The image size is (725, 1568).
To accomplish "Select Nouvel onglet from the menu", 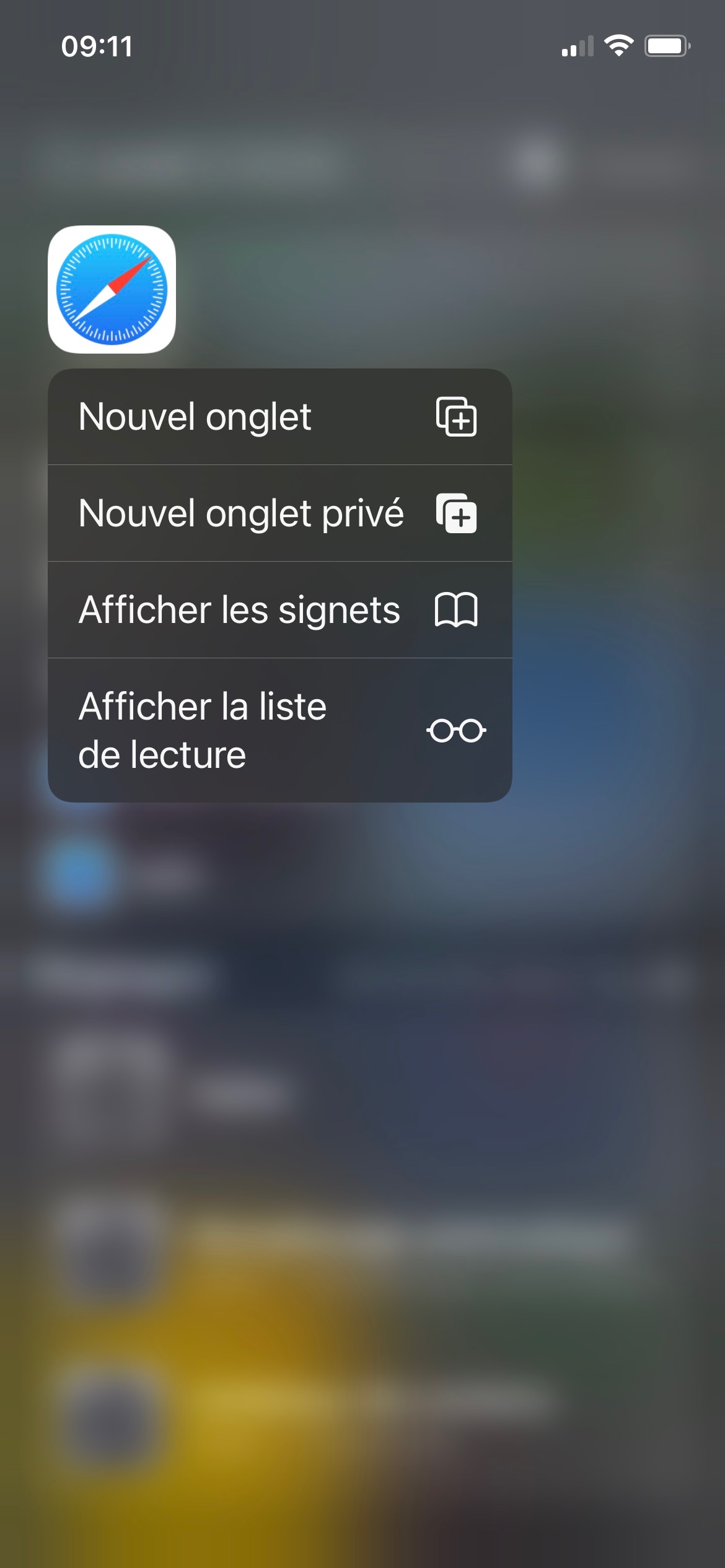I will (x=279, y=417).
